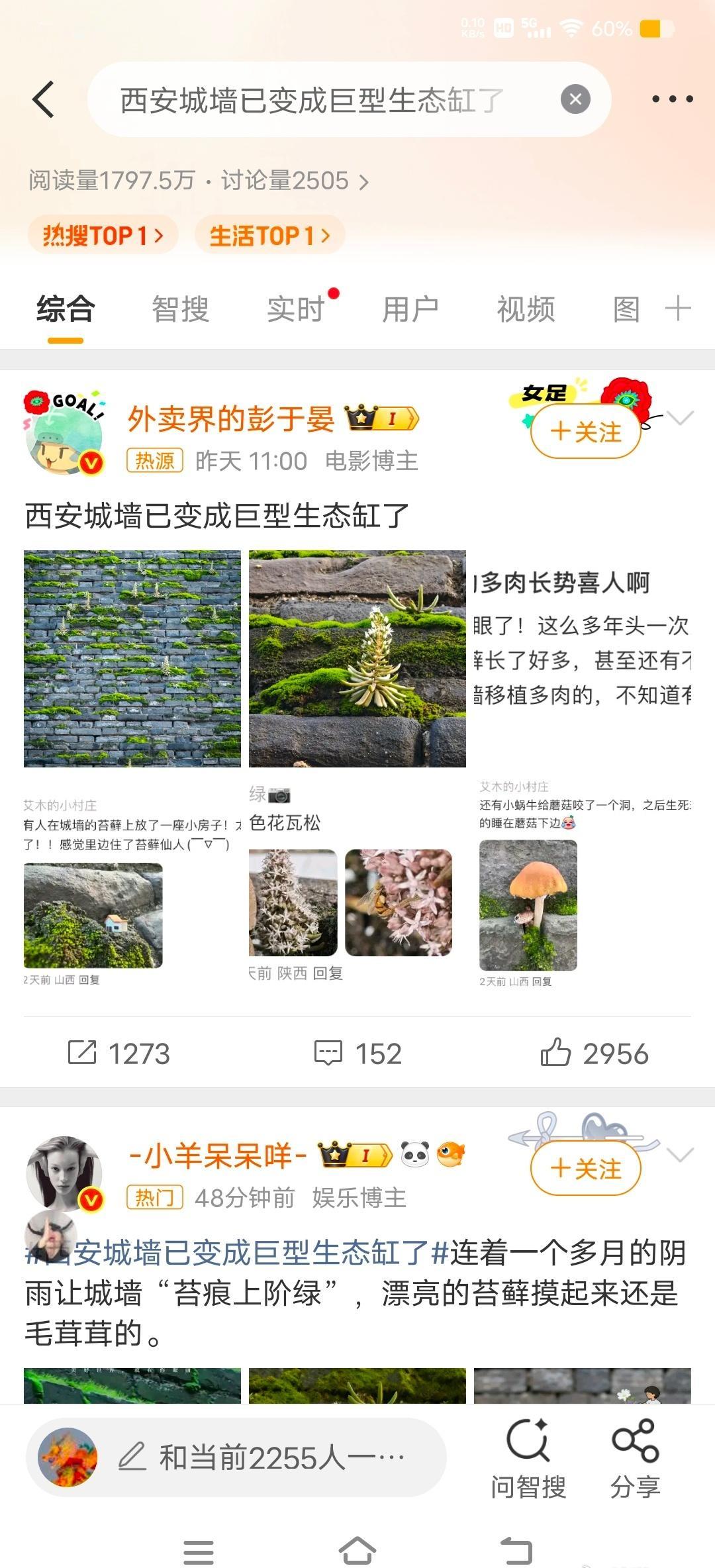The width and height of the screenshot is (715, 1568).
Task: Open the 热搜TOP1 chip
Action: click(x=103, y=235)
